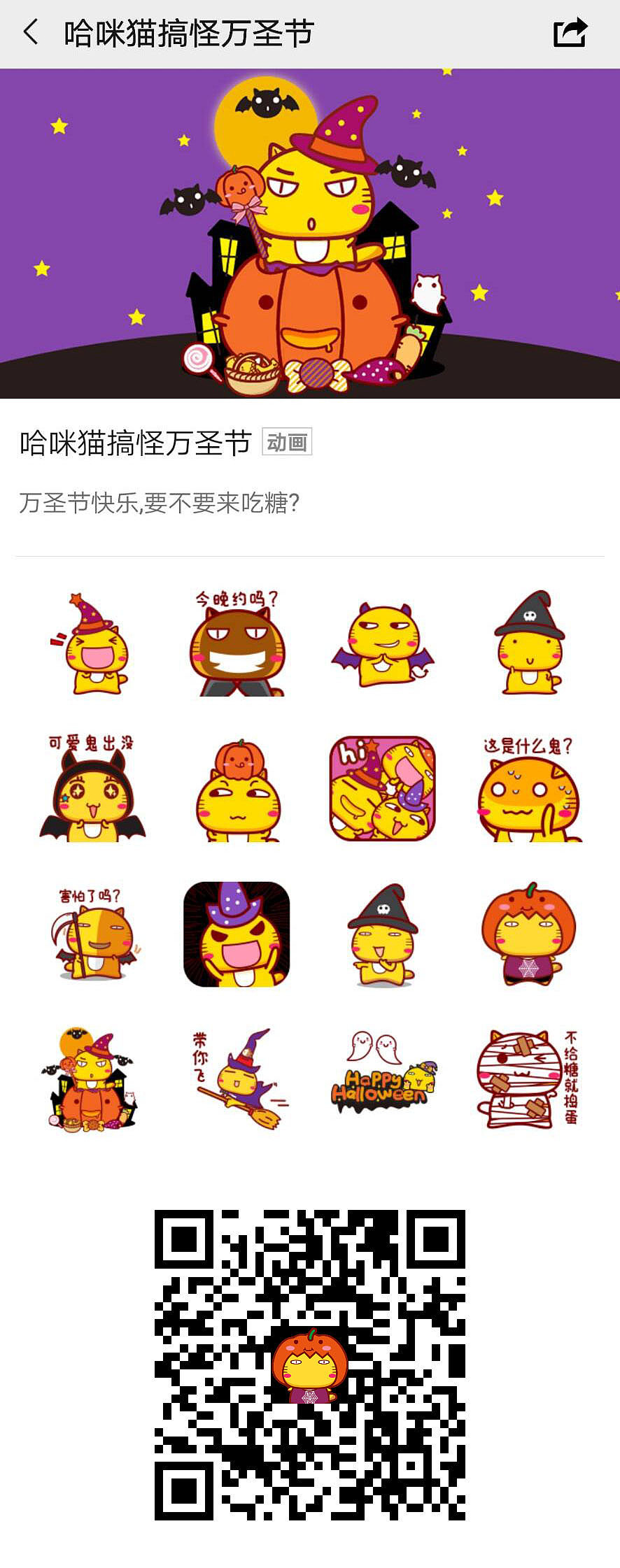Viewport: 620px width, 1568px height.
Task: View the pink hi sticker
Action: point(383,788)
